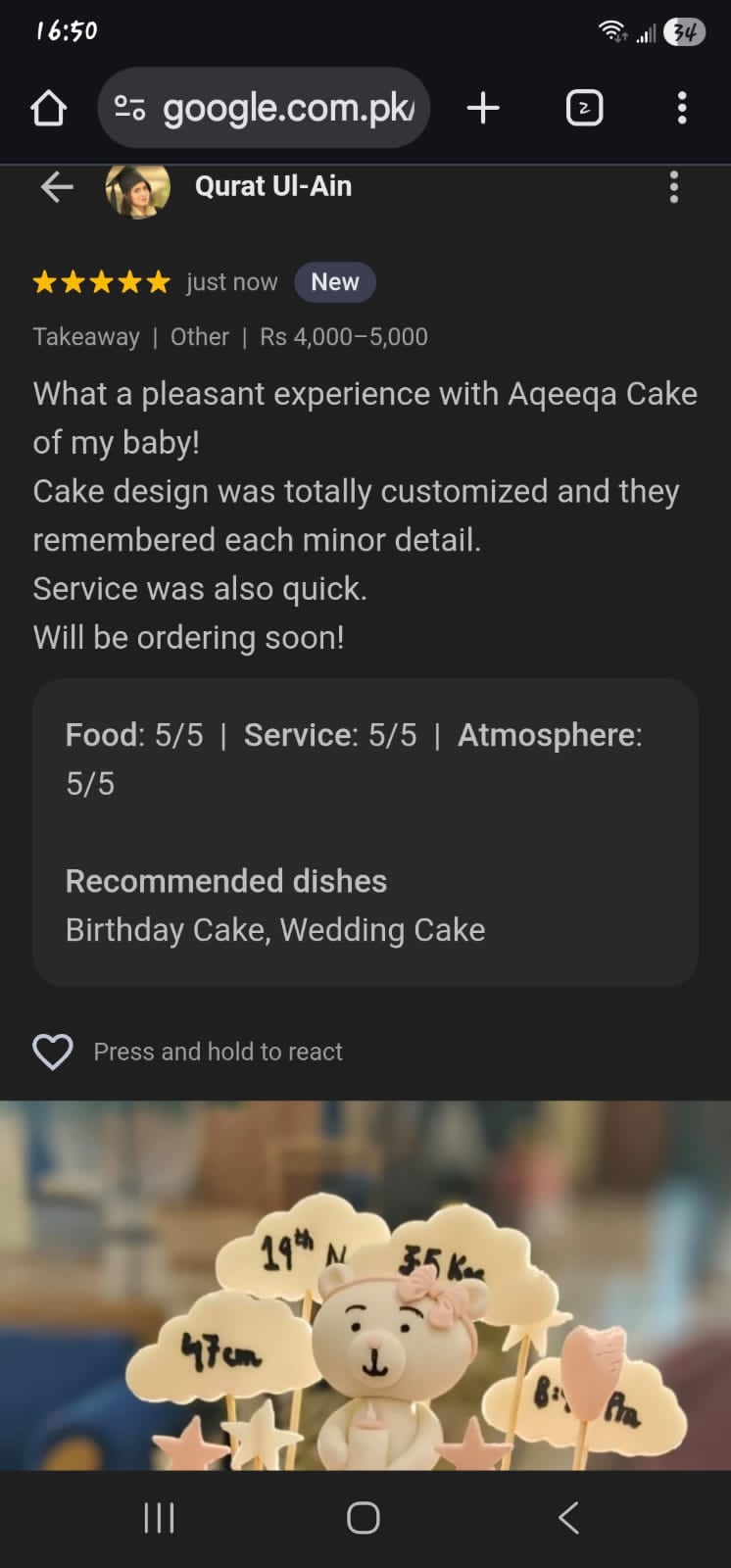Select the Takeaway label
This screenshot has height=1568, width=731.
(x=86, y=336)
